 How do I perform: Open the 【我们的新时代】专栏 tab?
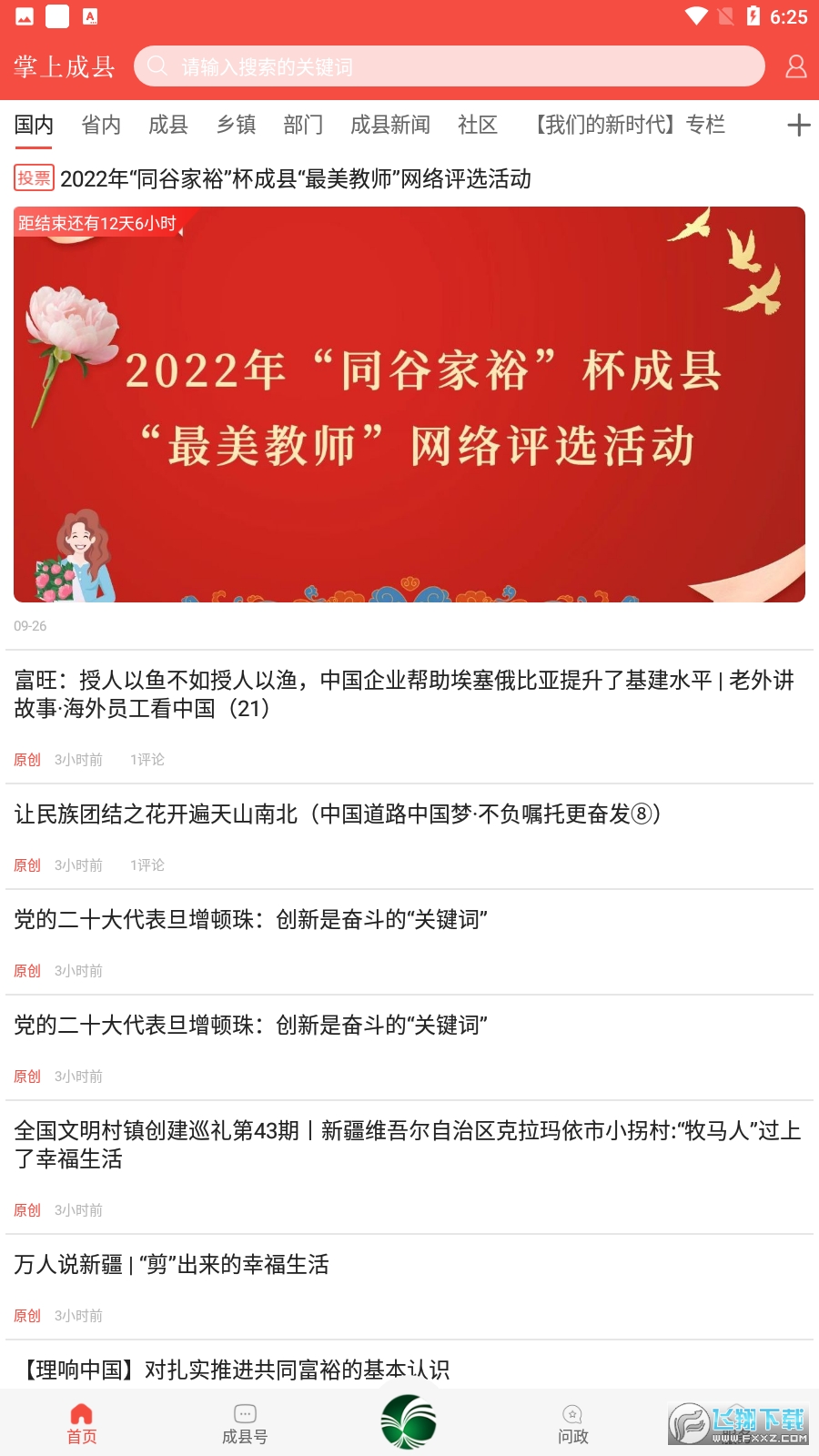pos(628,125)
